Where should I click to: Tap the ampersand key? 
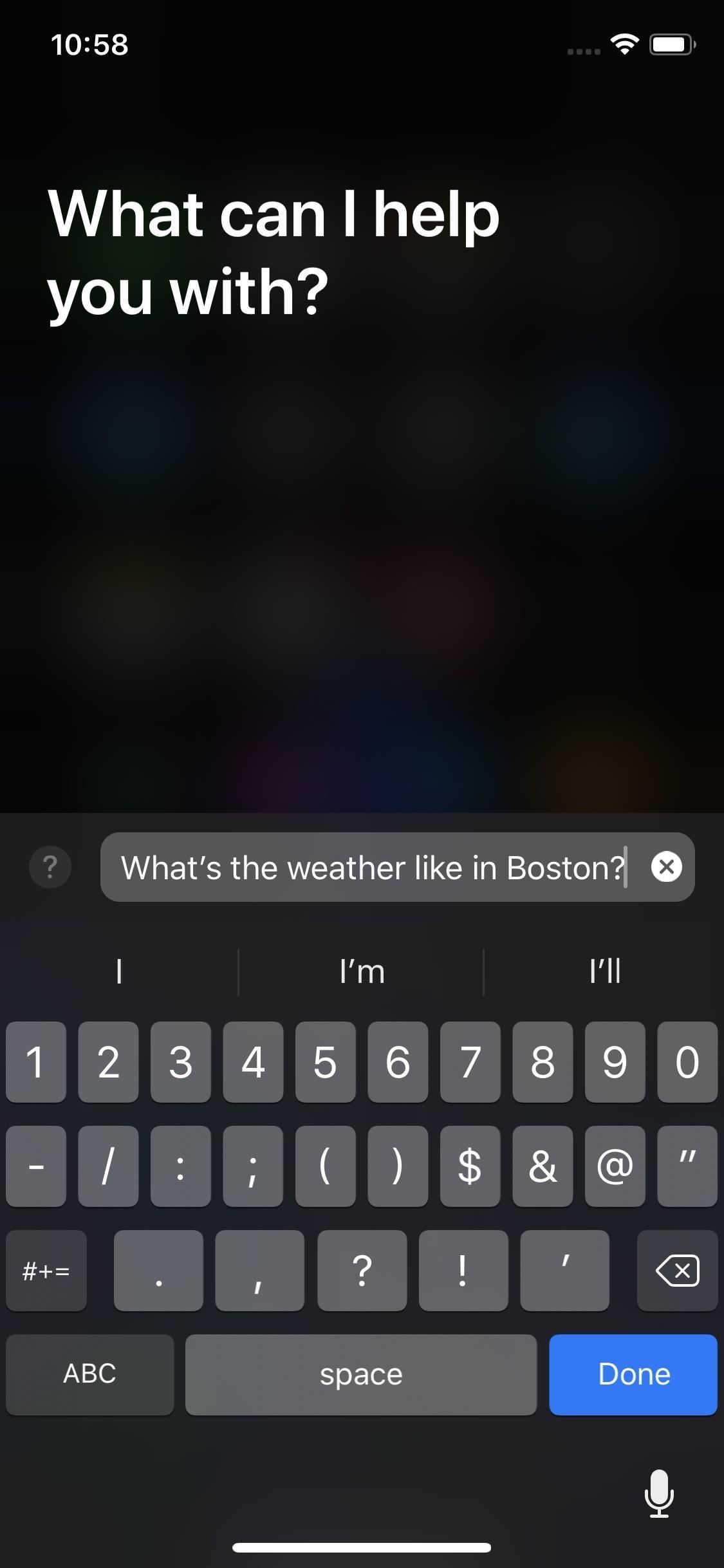click(543, 1166)
